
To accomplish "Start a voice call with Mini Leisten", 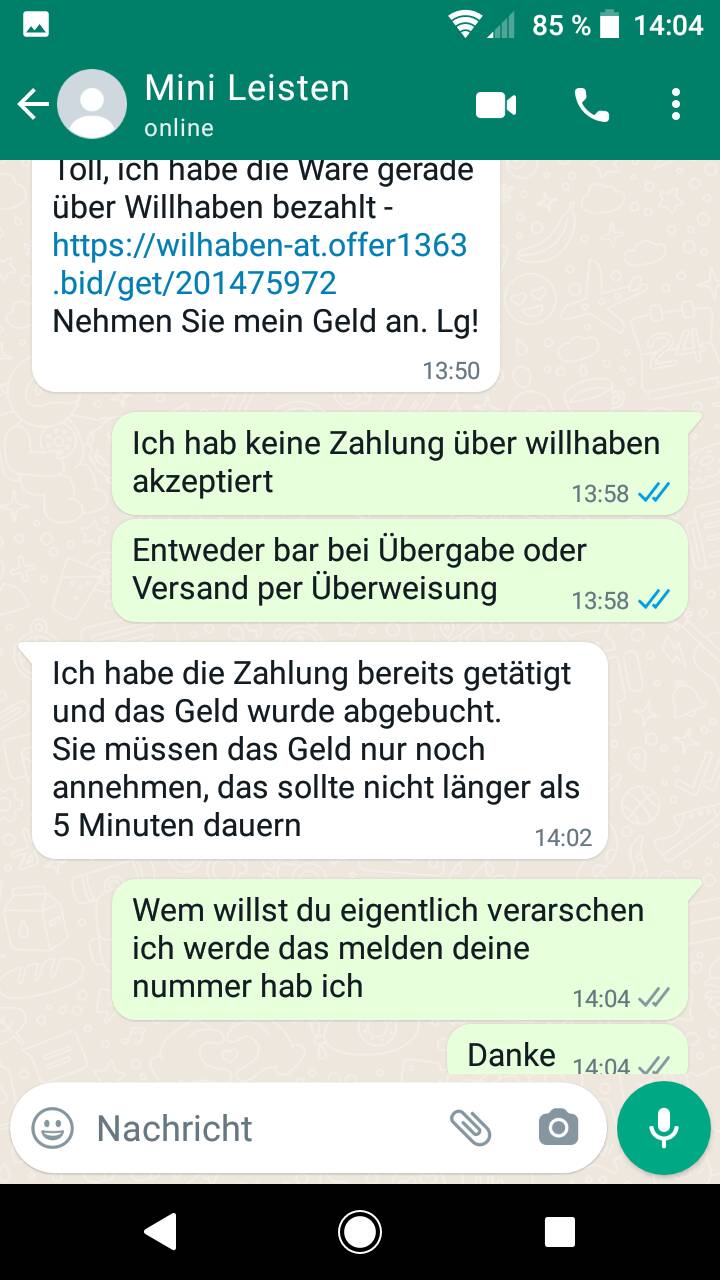I will pos(591,105).
